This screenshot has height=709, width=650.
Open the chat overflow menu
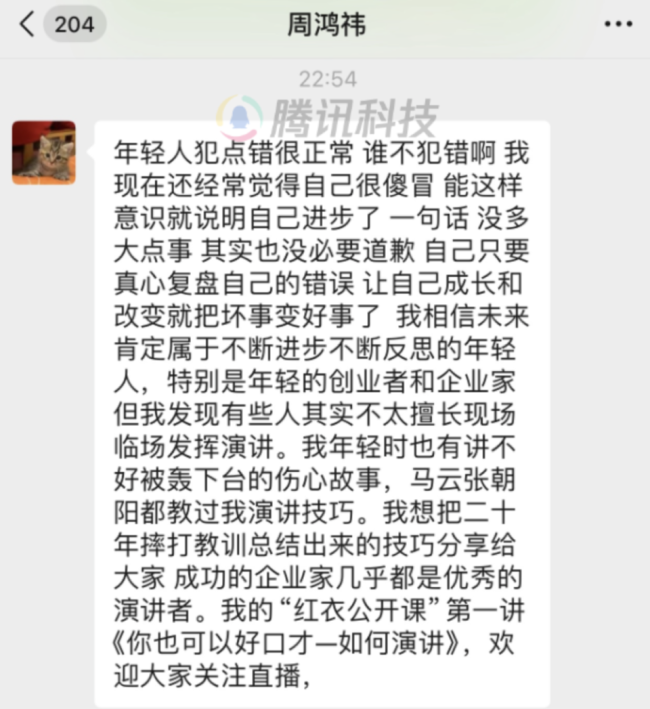point(617,24)
